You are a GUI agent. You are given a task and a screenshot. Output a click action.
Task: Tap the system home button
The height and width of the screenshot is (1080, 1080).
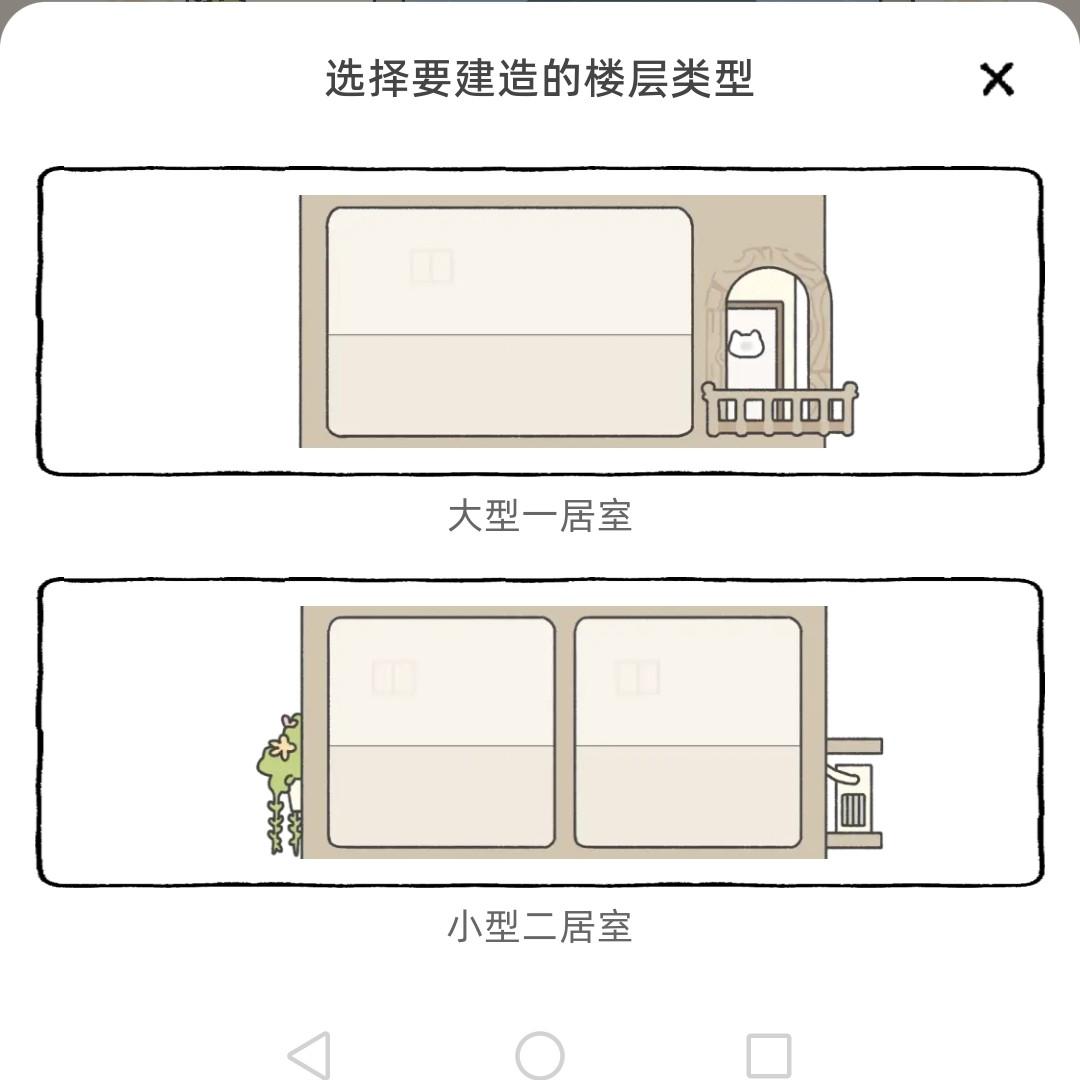pyautogui.click(x=540, y=1055)
